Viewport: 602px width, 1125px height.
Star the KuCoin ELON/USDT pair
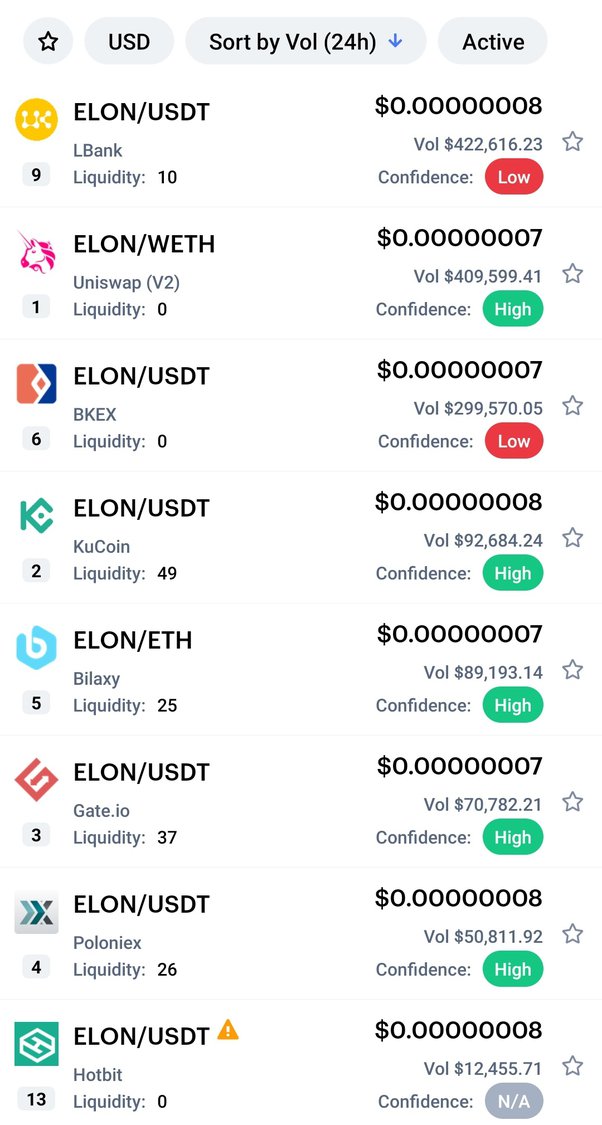click(572, 538)
